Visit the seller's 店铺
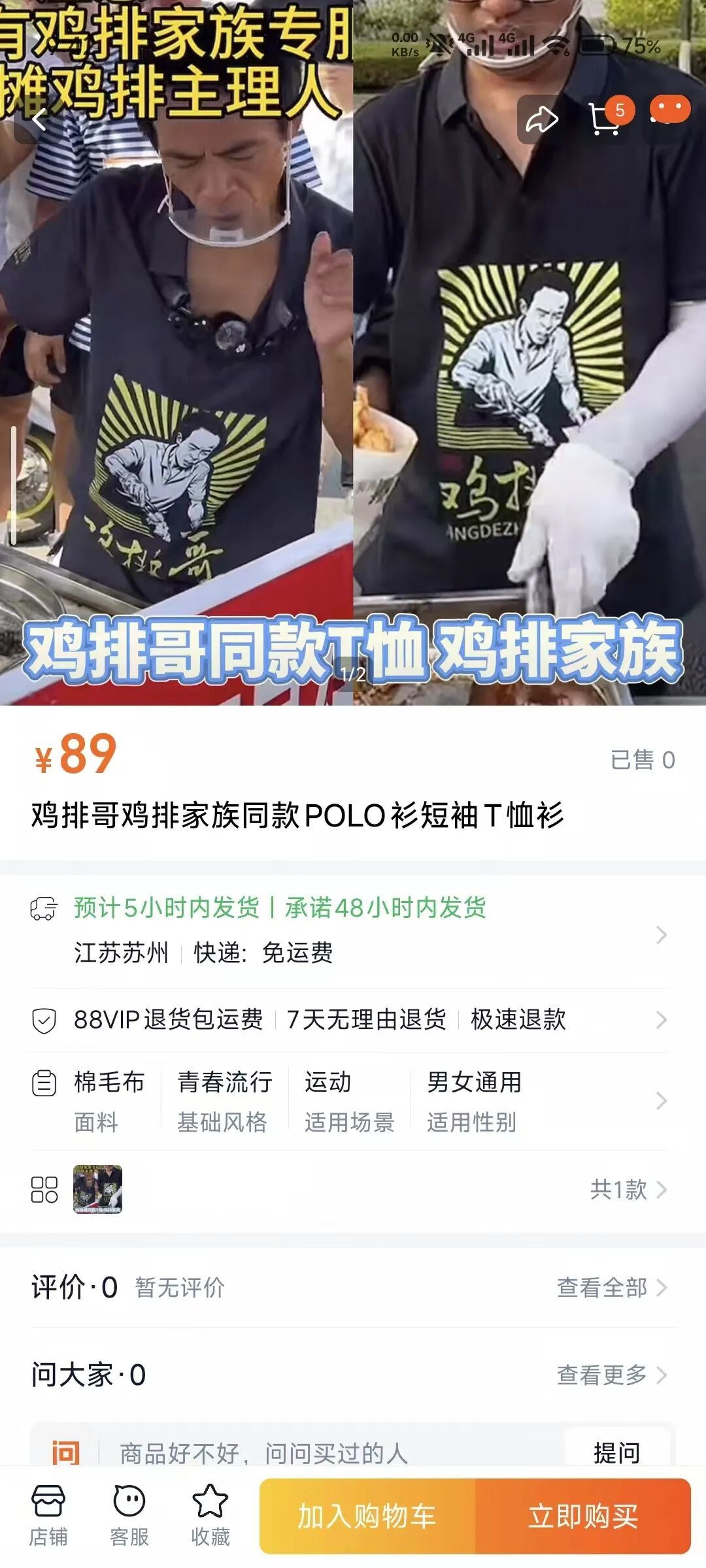Image resolution: width=706 pixels, height=1568 pixels. (x=48, y=1516)
